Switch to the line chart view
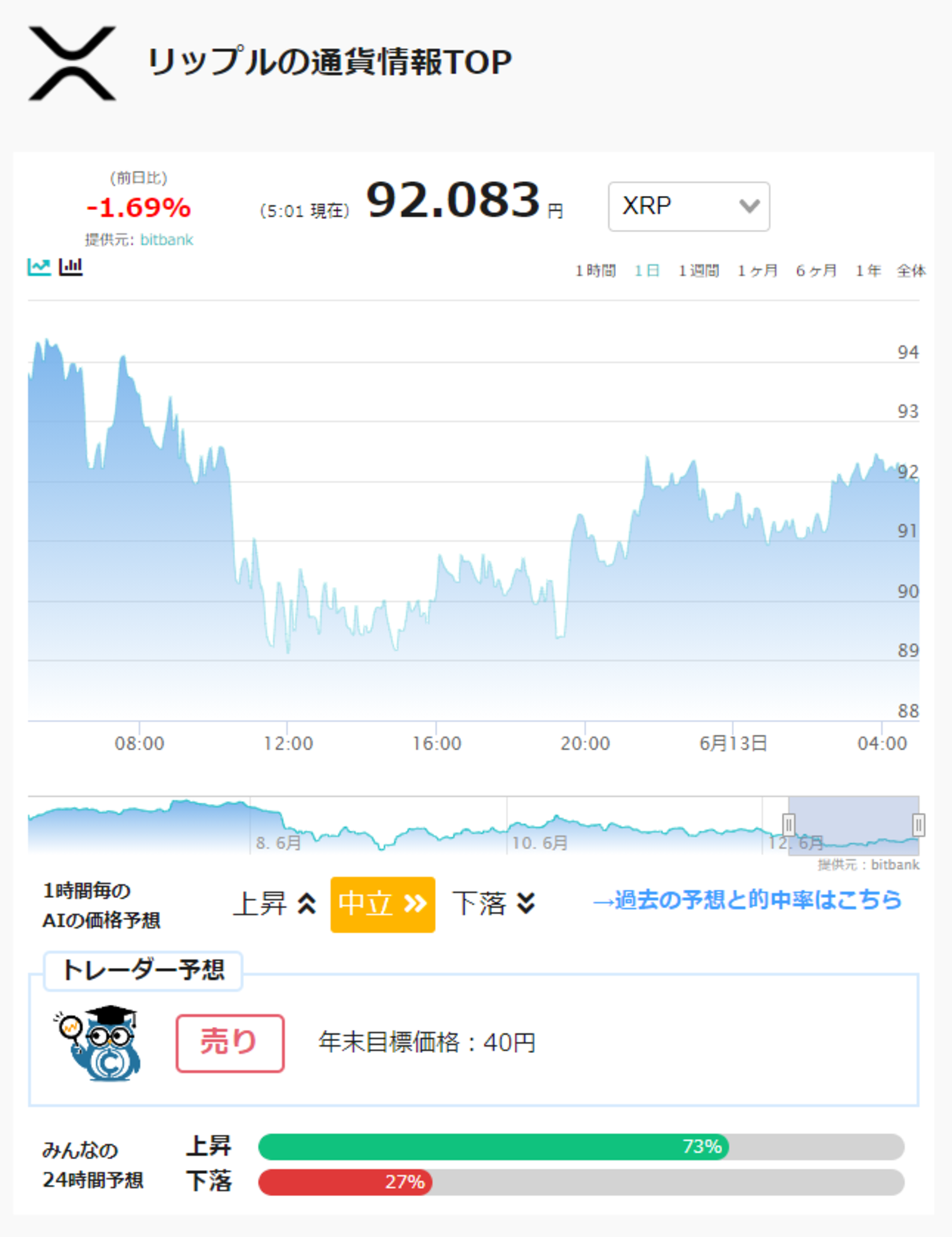 pos(39,267)
